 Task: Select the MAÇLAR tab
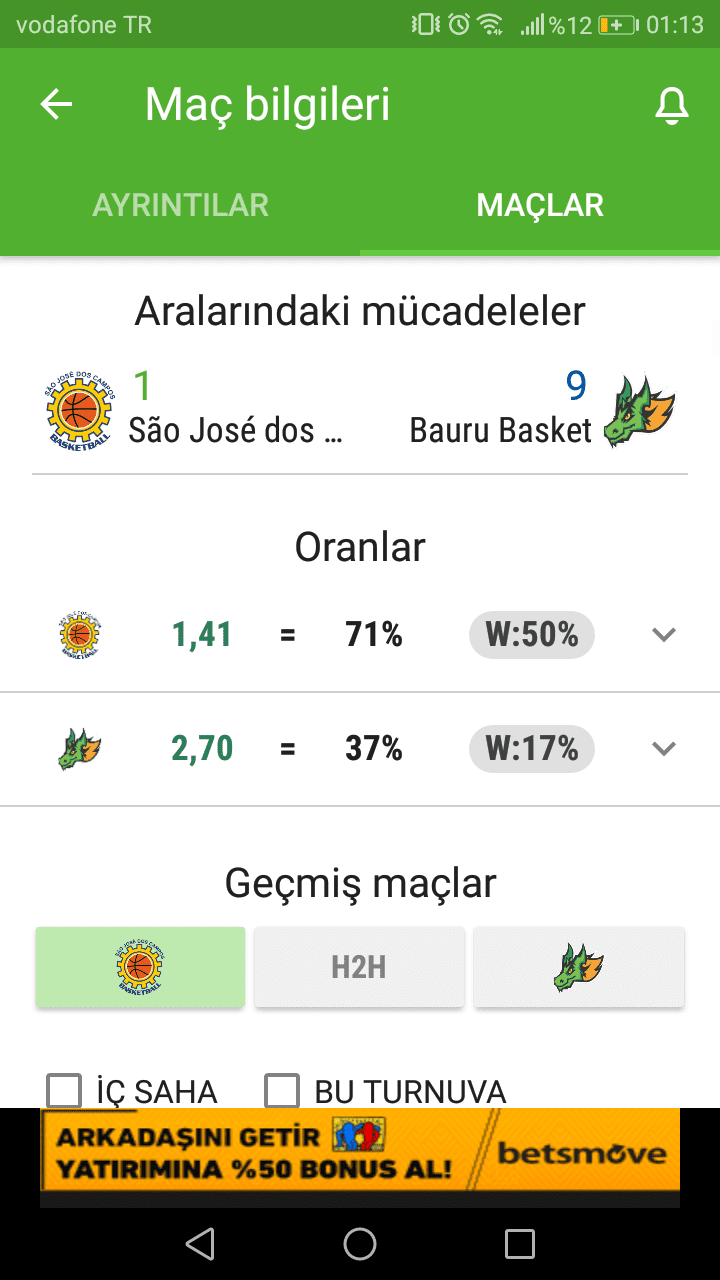coord(540,205)
